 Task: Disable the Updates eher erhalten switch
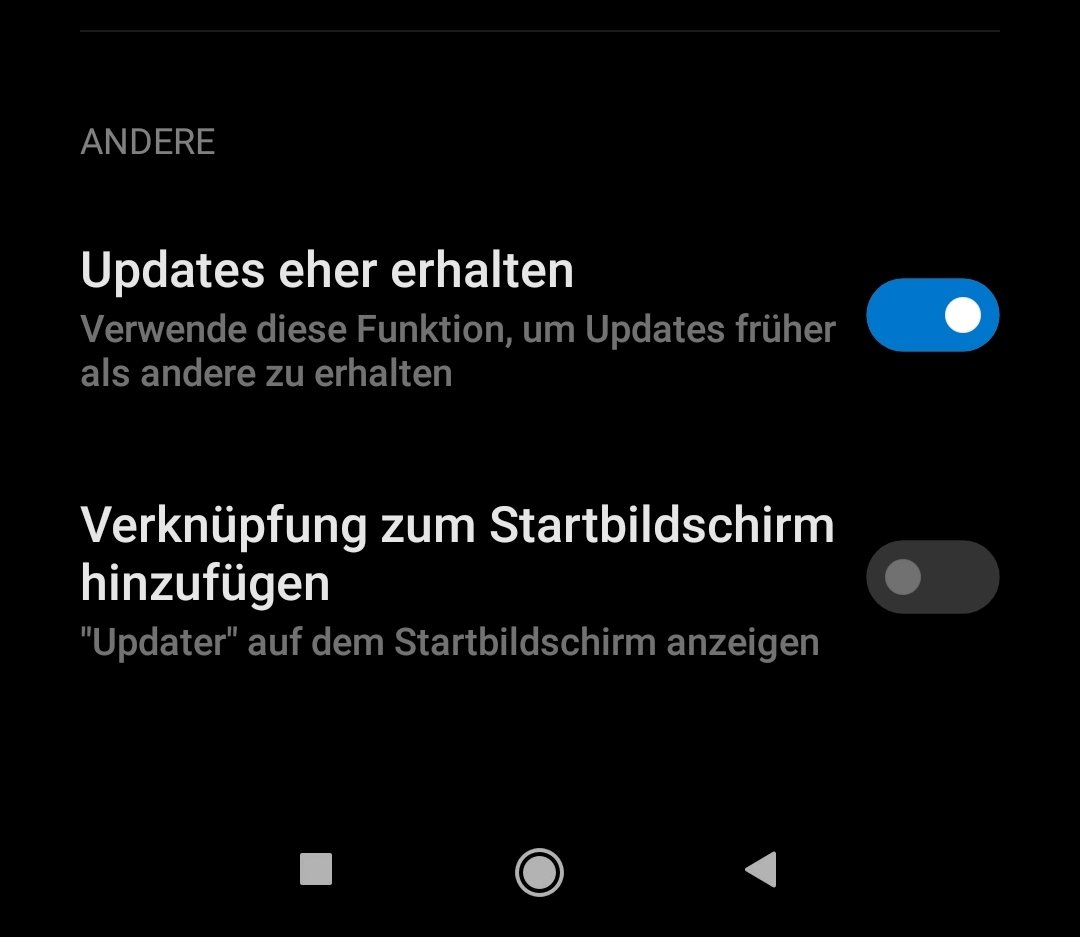[x=932, y=315]
